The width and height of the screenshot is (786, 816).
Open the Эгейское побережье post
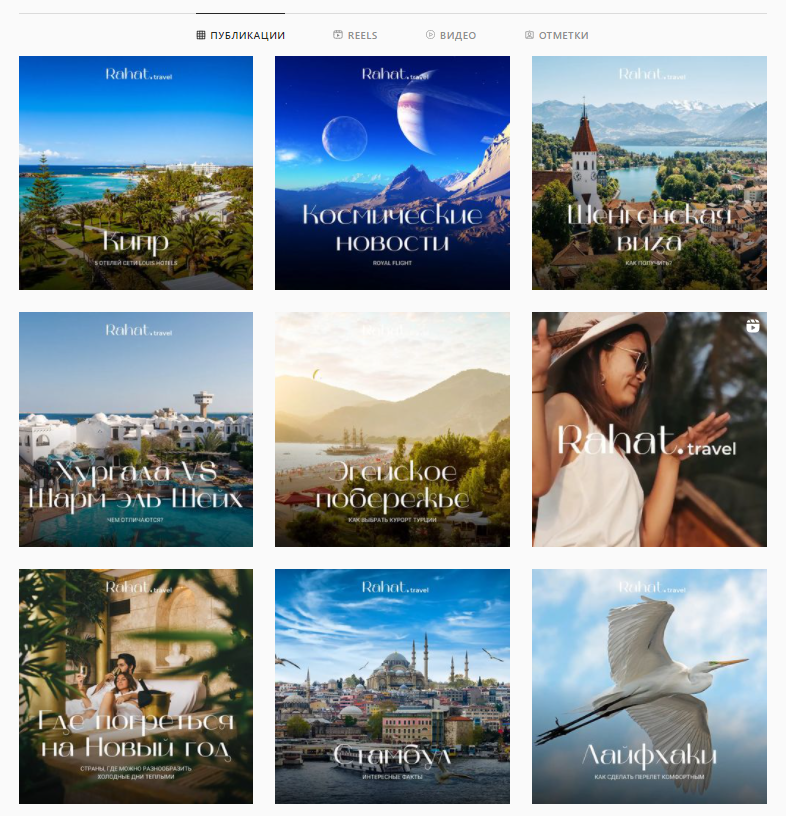point(392,429)
